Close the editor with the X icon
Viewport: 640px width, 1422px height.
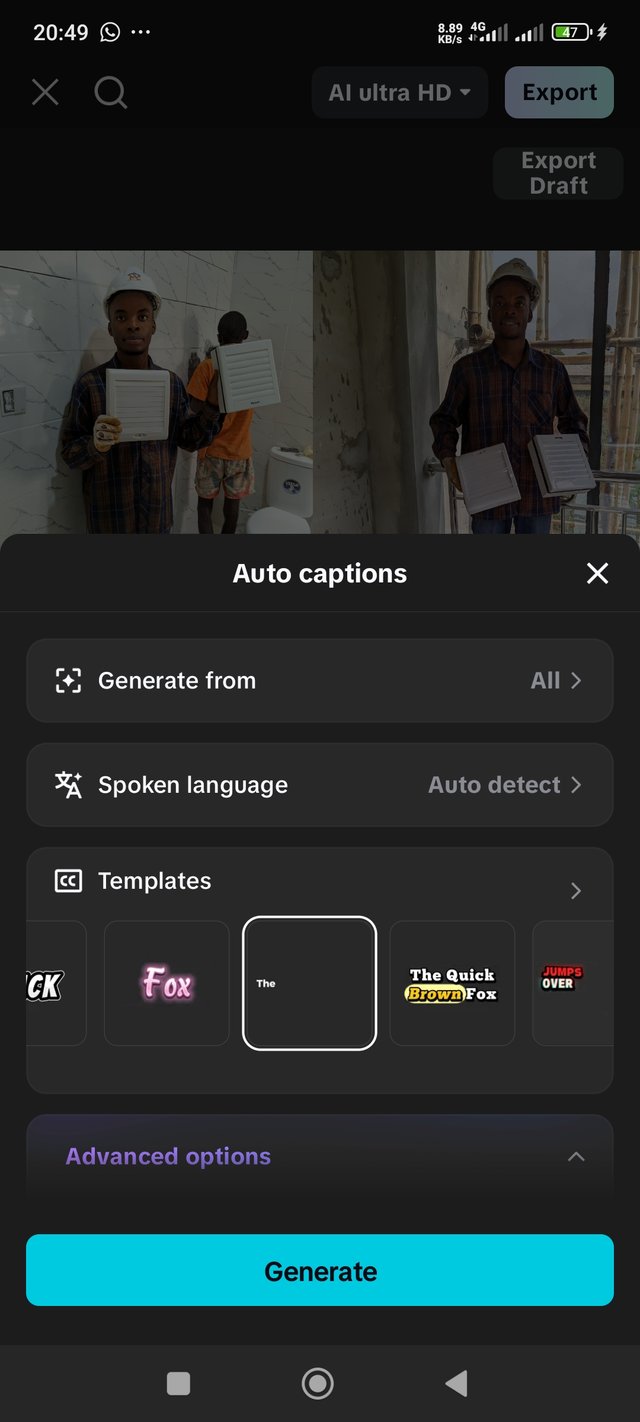pos(45,93)
